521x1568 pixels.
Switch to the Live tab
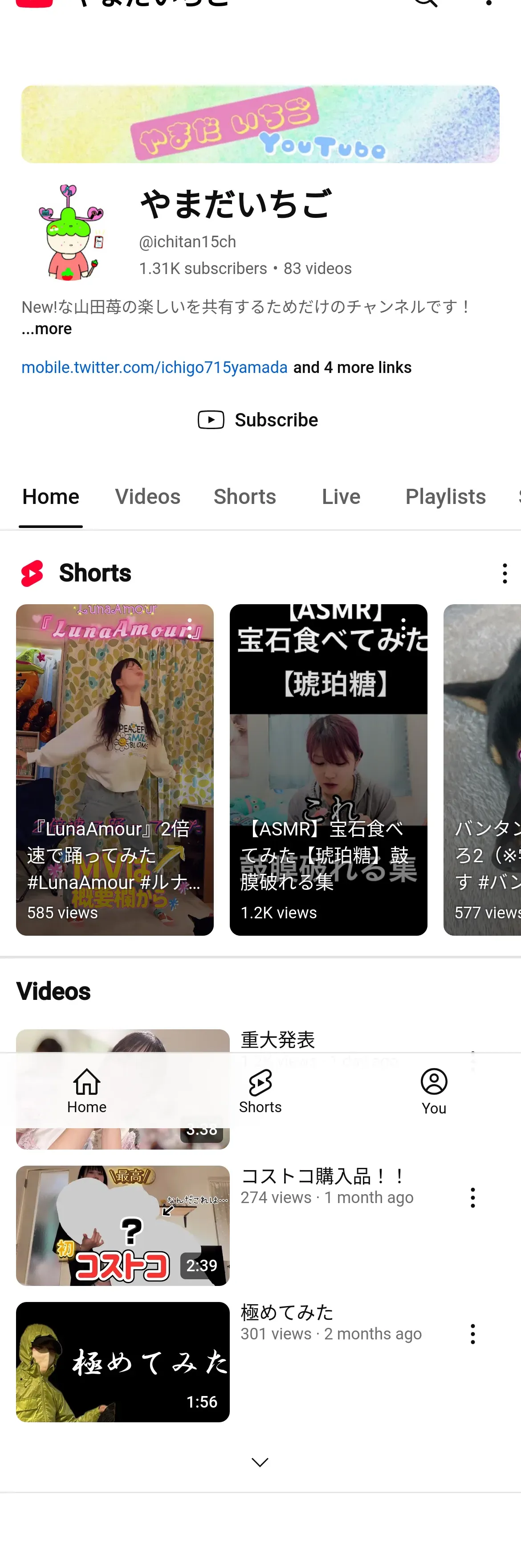pyautogui.click(x=341, y=497)
